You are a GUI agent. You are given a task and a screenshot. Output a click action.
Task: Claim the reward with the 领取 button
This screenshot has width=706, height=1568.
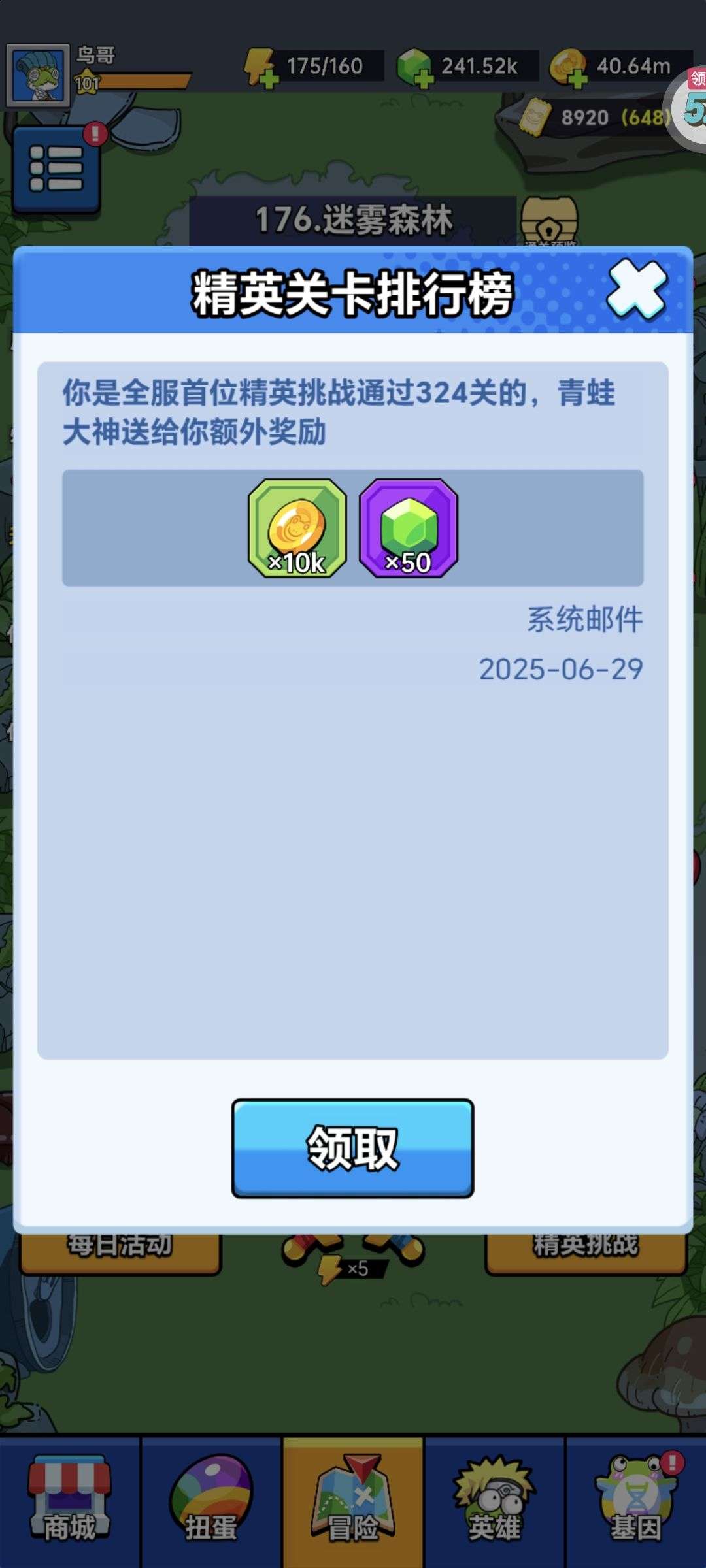coord(352,1148)
